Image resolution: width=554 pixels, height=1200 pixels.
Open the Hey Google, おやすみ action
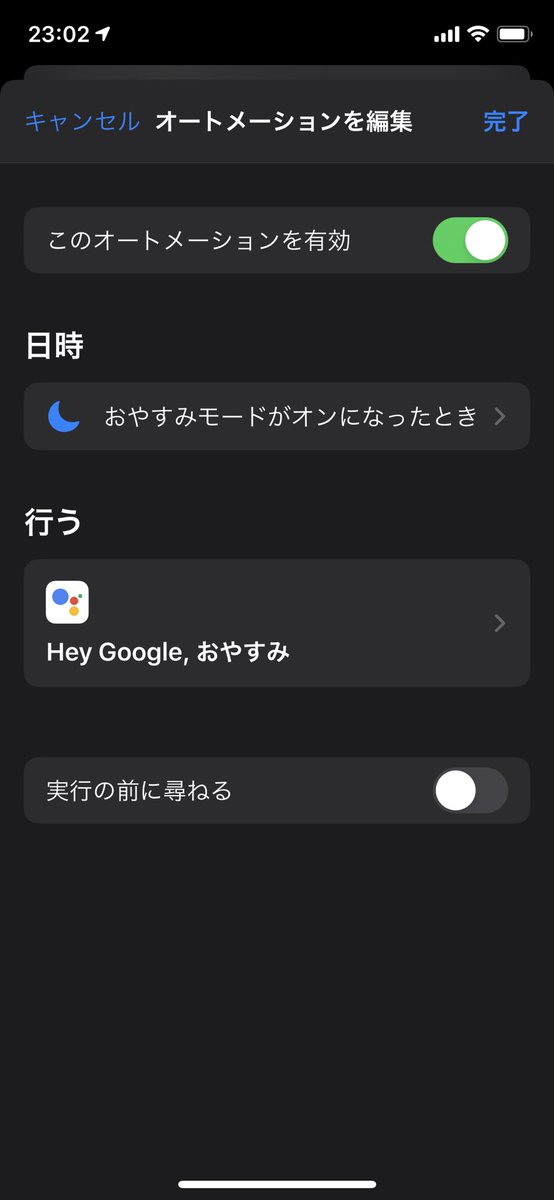[x=277, y=623]
